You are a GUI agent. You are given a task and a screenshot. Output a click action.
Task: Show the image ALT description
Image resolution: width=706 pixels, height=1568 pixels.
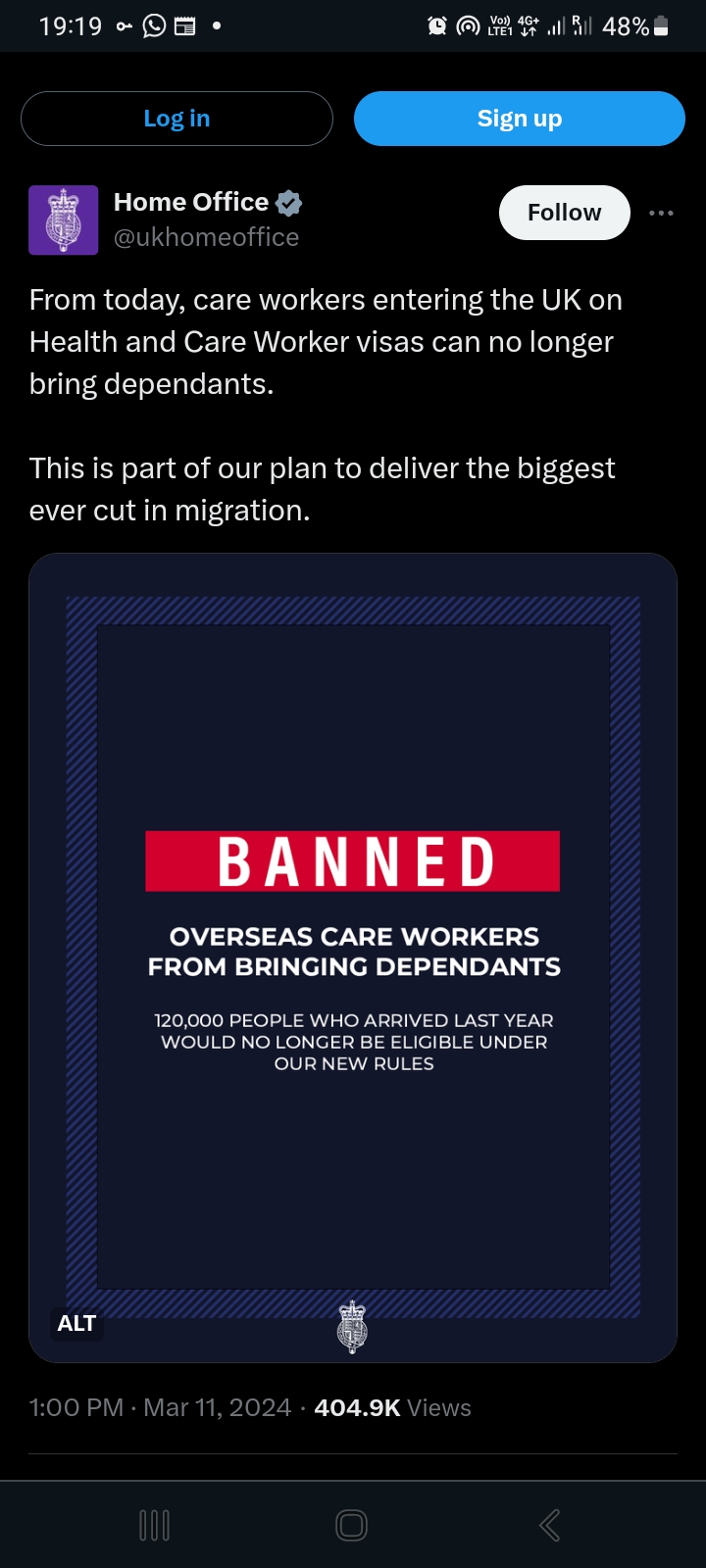(76, 1323)
